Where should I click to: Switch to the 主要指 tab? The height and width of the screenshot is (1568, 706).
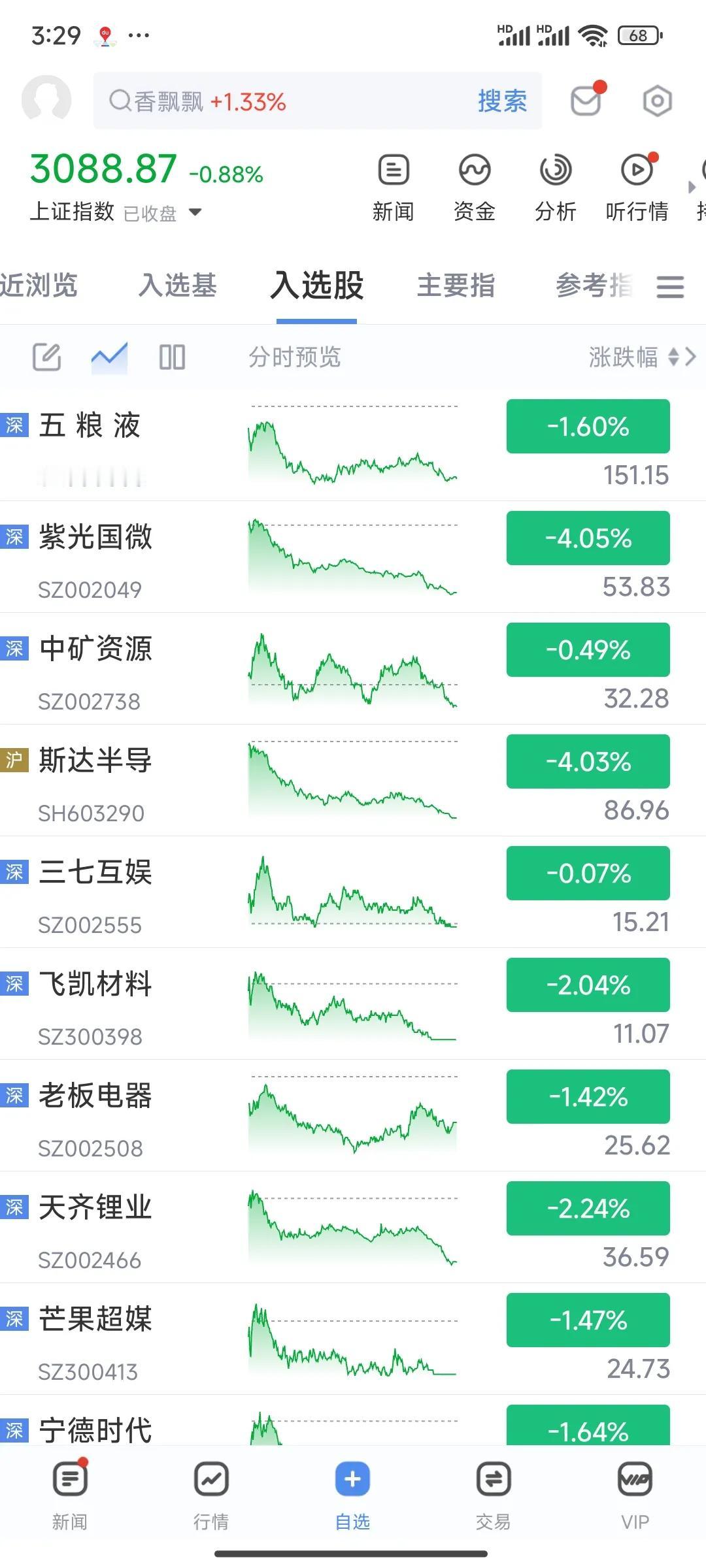click(x=456, y=286)
